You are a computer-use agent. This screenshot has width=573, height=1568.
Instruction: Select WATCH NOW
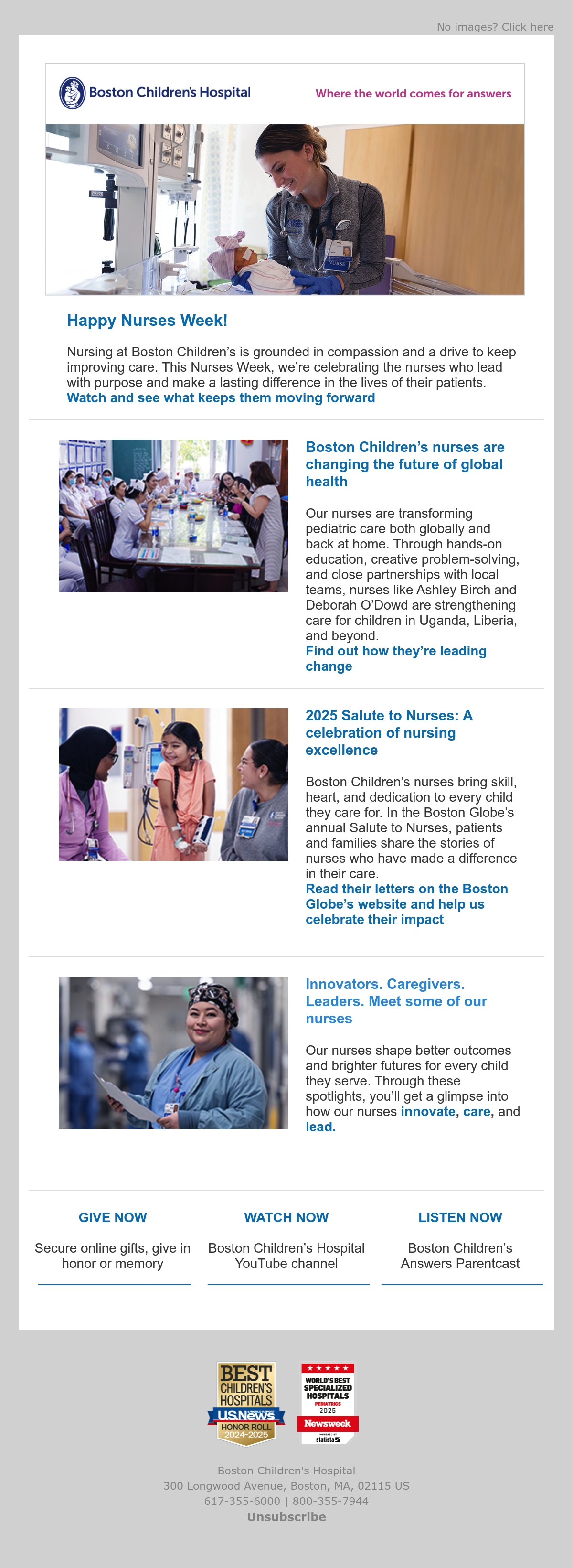286,1217
